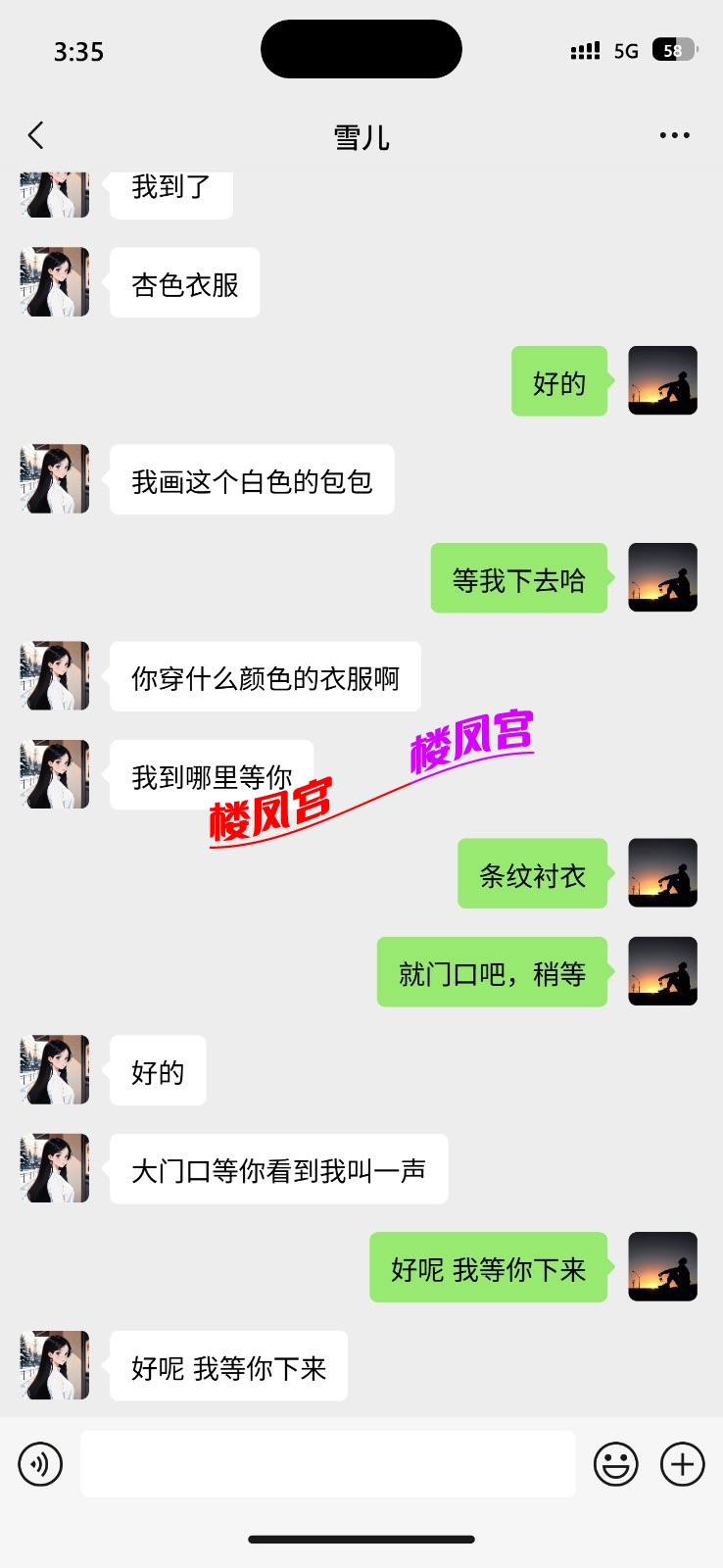The height and width of the screenshot is (1568, 723).
Task: Open the three-dot chat menu
Action: (674, 135)
